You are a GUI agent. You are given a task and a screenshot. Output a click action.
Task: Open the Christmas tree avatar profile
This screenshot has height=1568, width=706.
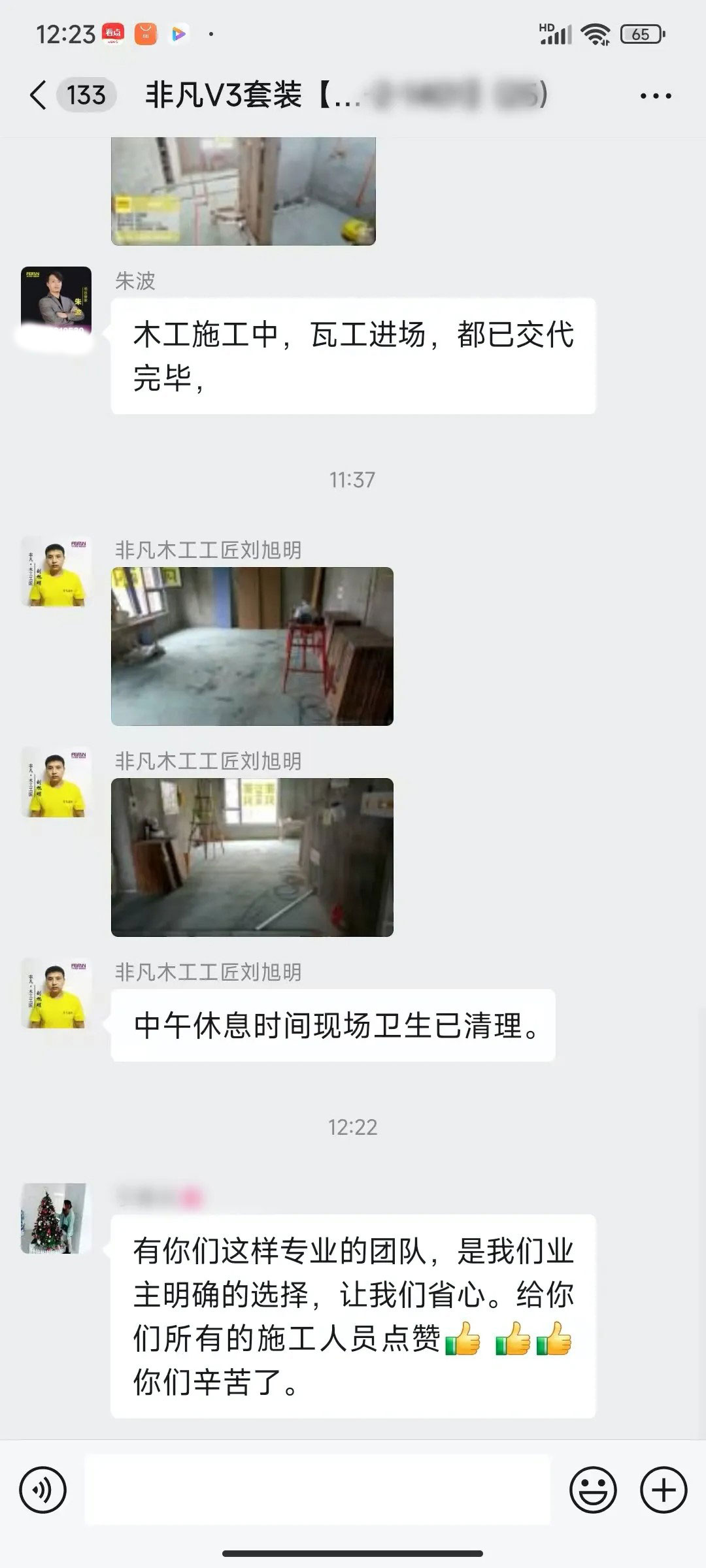coord(54,1218)
